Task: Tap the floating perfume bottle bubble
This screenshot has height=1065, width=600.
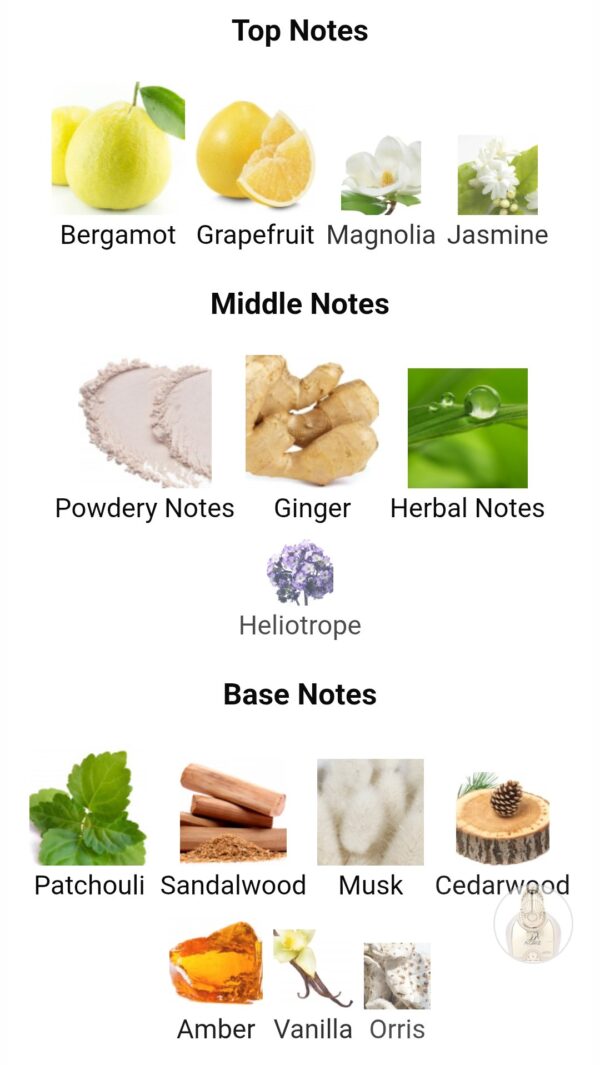Action: click(x=533, y=924)
